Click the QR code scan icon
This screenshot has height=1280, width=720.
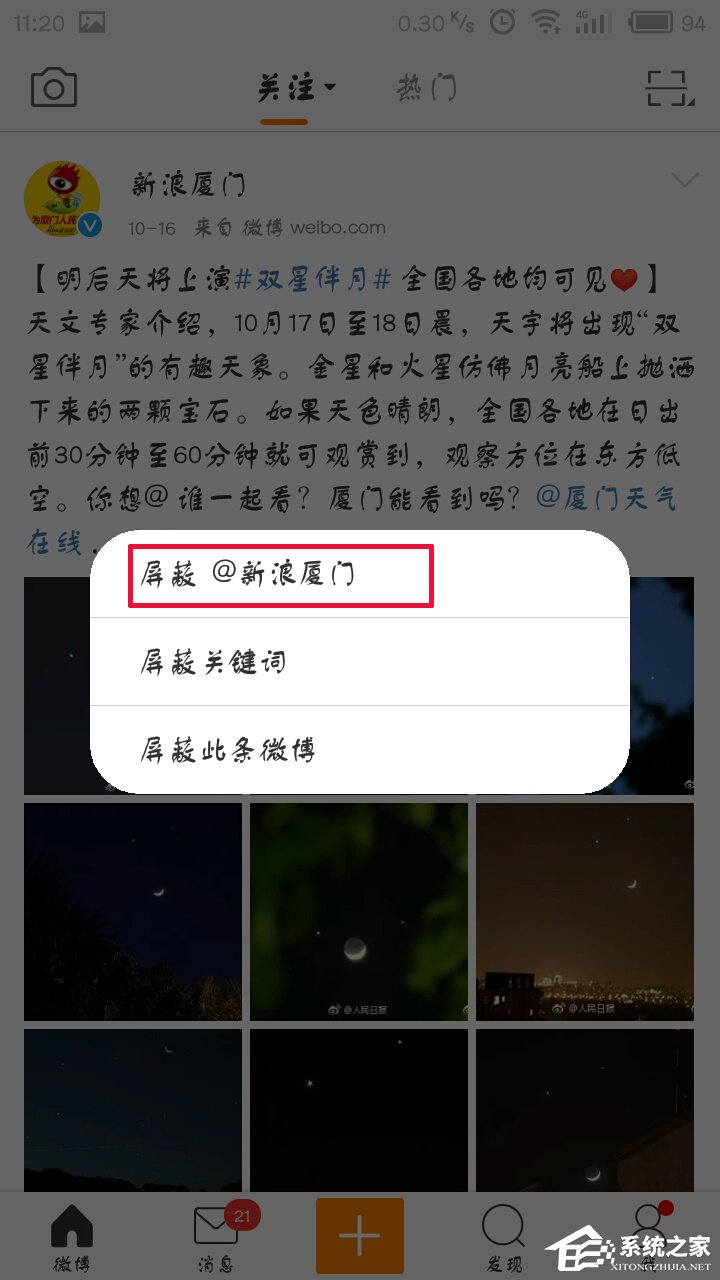tap(668, 86)
